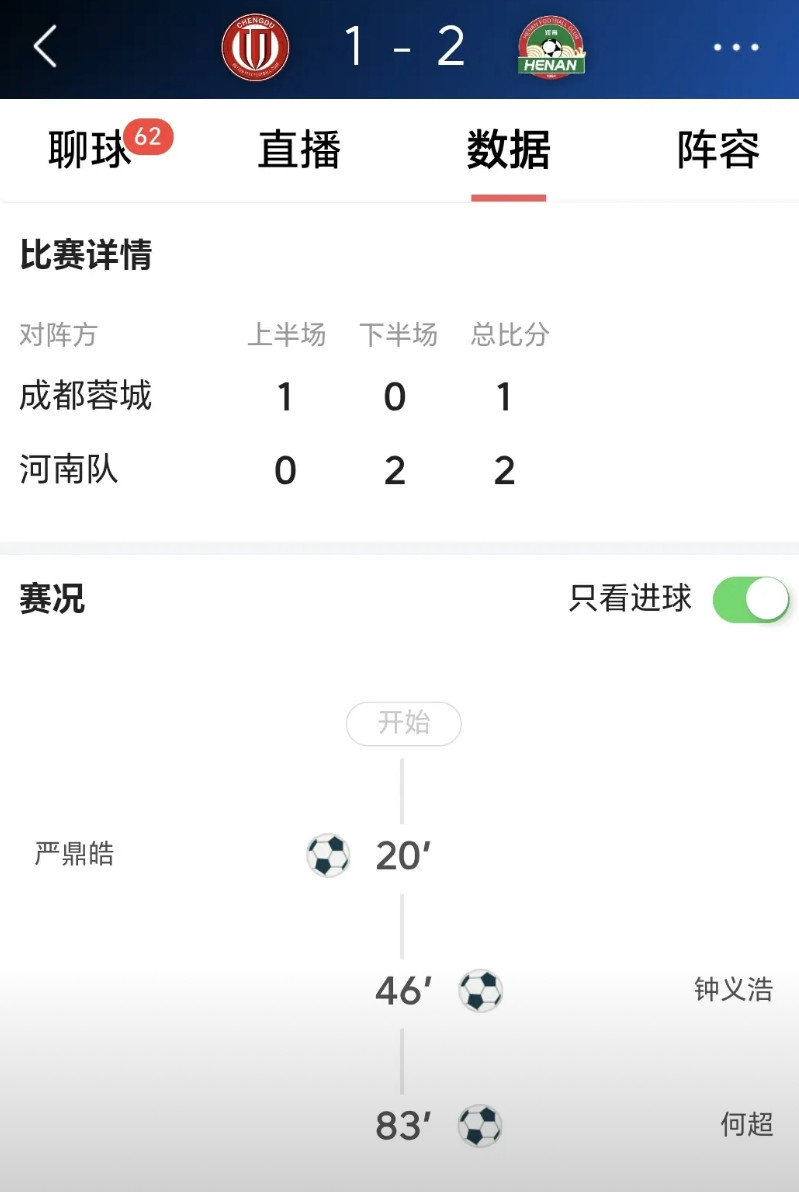
Task: Open the 直播 live broadcast tab
Action: click(x=299, y=150)
